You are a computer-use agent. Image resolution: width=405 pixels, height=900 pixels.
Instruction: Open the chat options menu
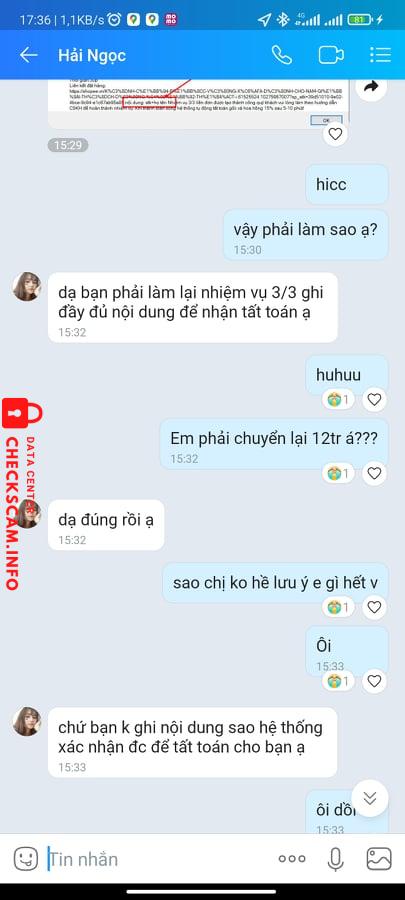380,55
